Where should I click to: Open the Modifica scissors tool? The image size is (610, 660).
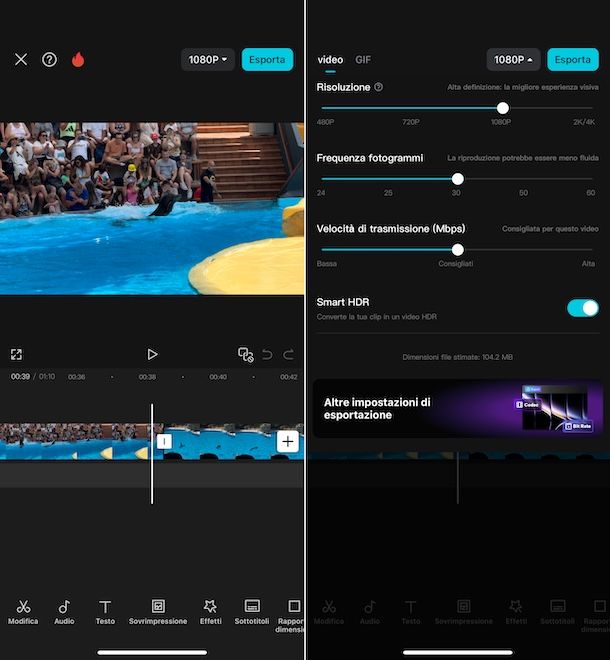coord(23,611)
